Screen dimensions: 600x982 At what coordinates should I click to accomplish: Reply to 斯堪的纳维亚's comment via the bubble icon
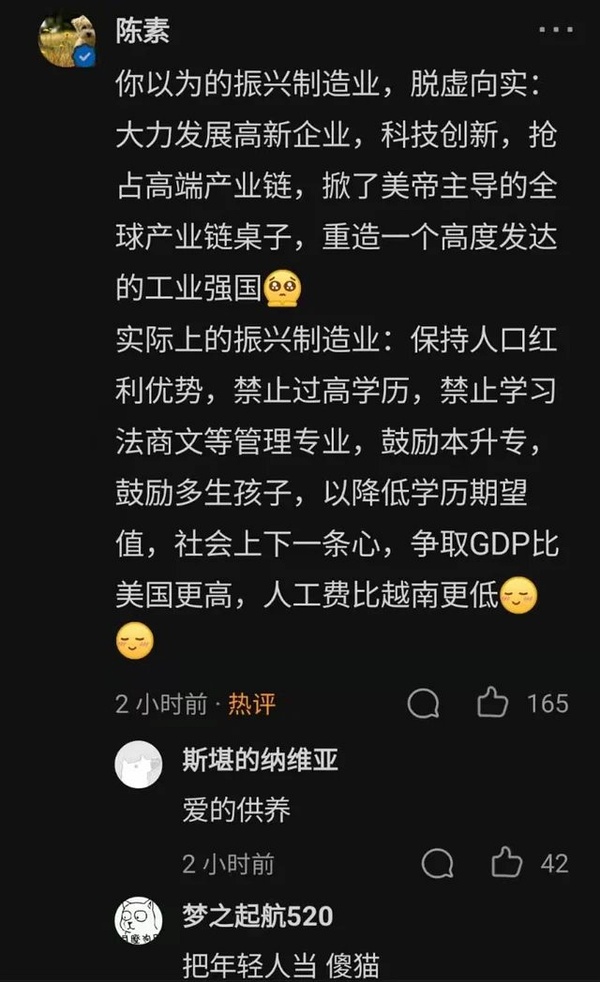437,862
